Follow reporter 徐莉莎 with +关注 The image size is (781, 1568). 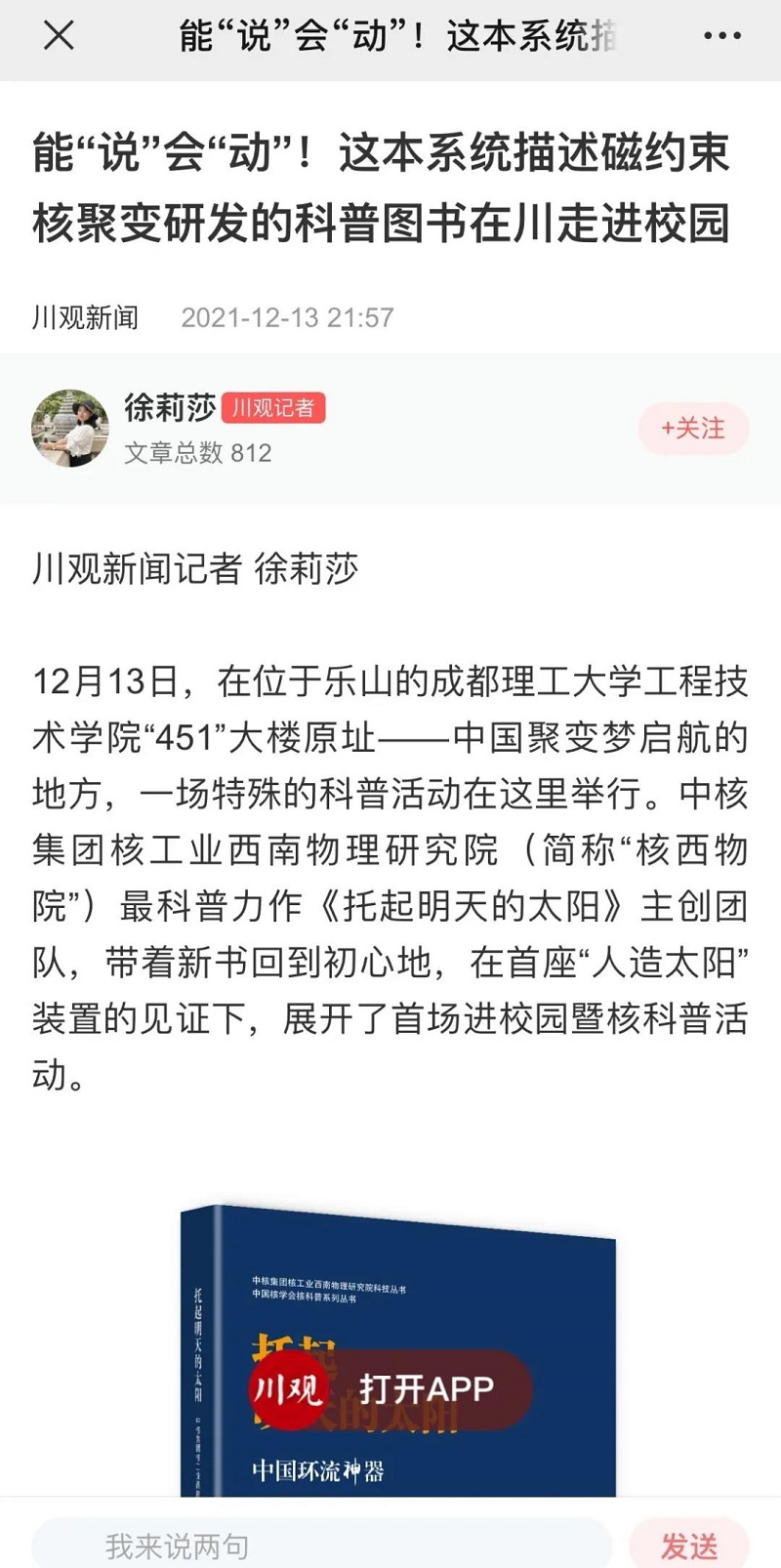click(693, 429)
